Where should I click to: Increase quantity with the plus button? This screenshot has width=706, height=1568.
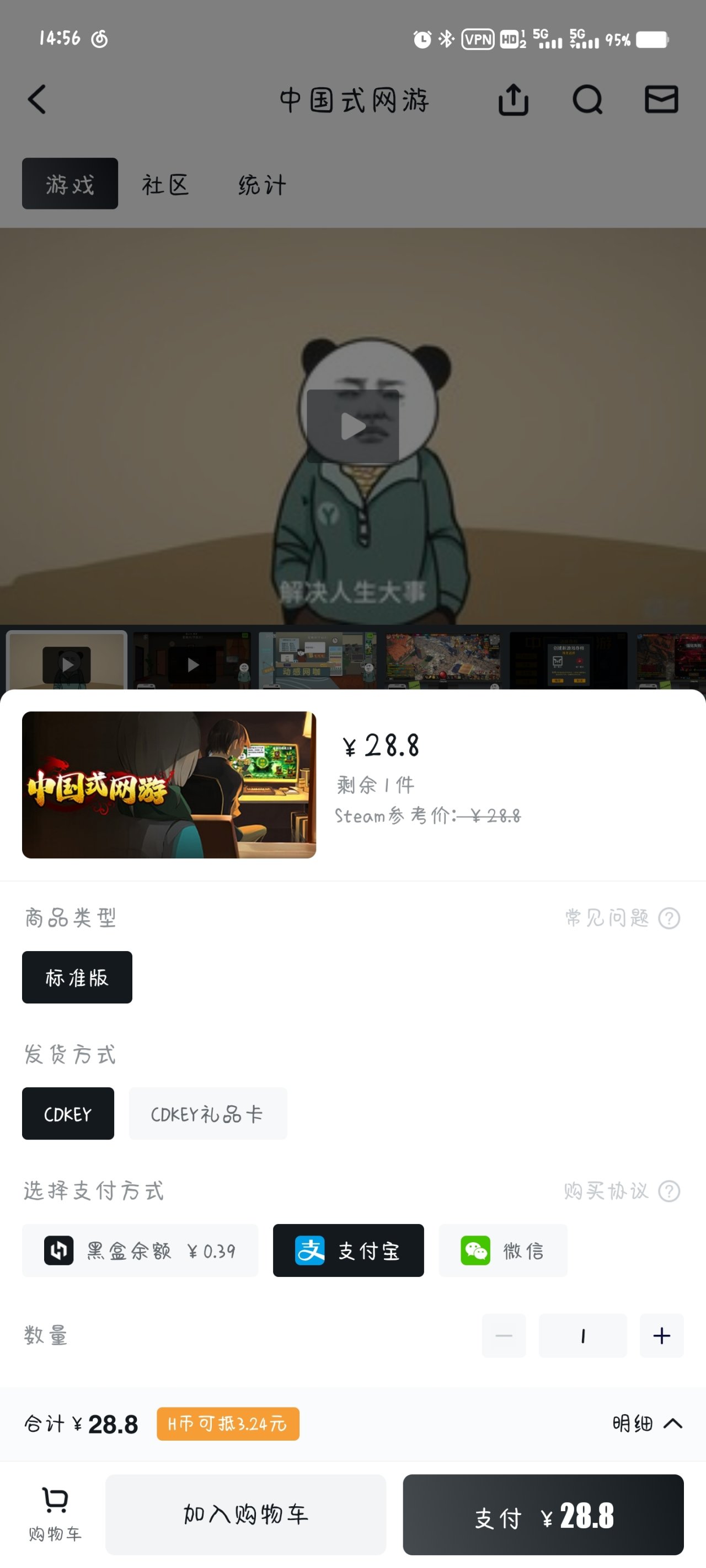[661, 1335]
